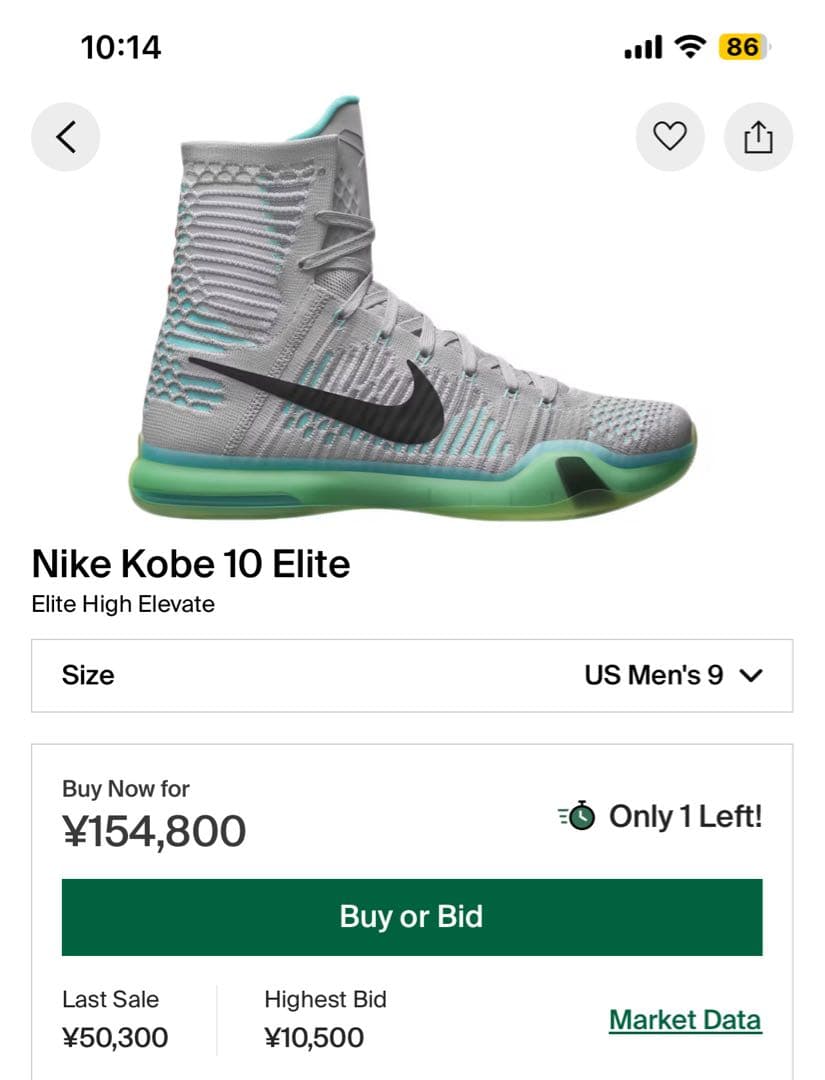This screenshot has width=825, height=1080.
Task: Tap the Buy Now price of ¥154,800
Action: [x=153, y=830]
